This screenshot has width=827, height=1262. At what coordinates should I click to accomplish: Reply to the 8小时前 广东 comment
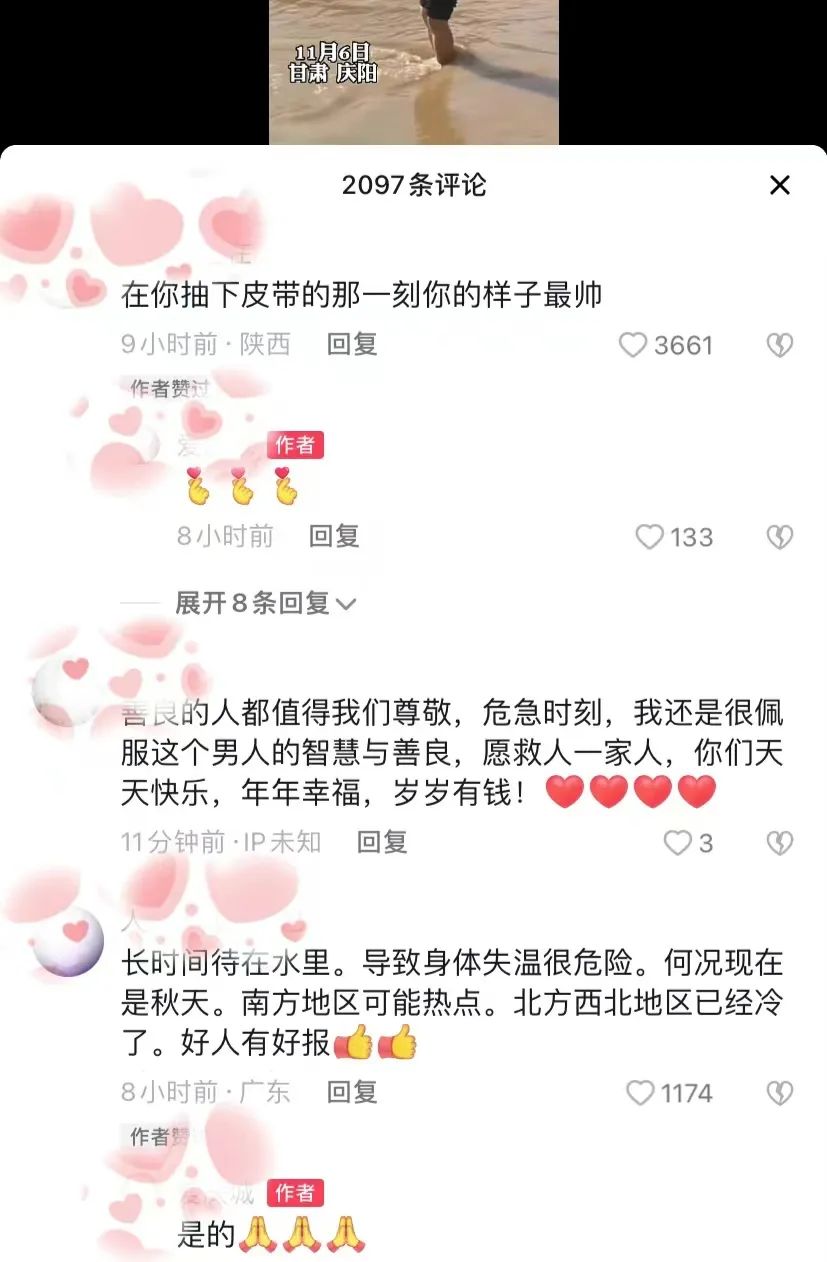(x=352, y=1091)
